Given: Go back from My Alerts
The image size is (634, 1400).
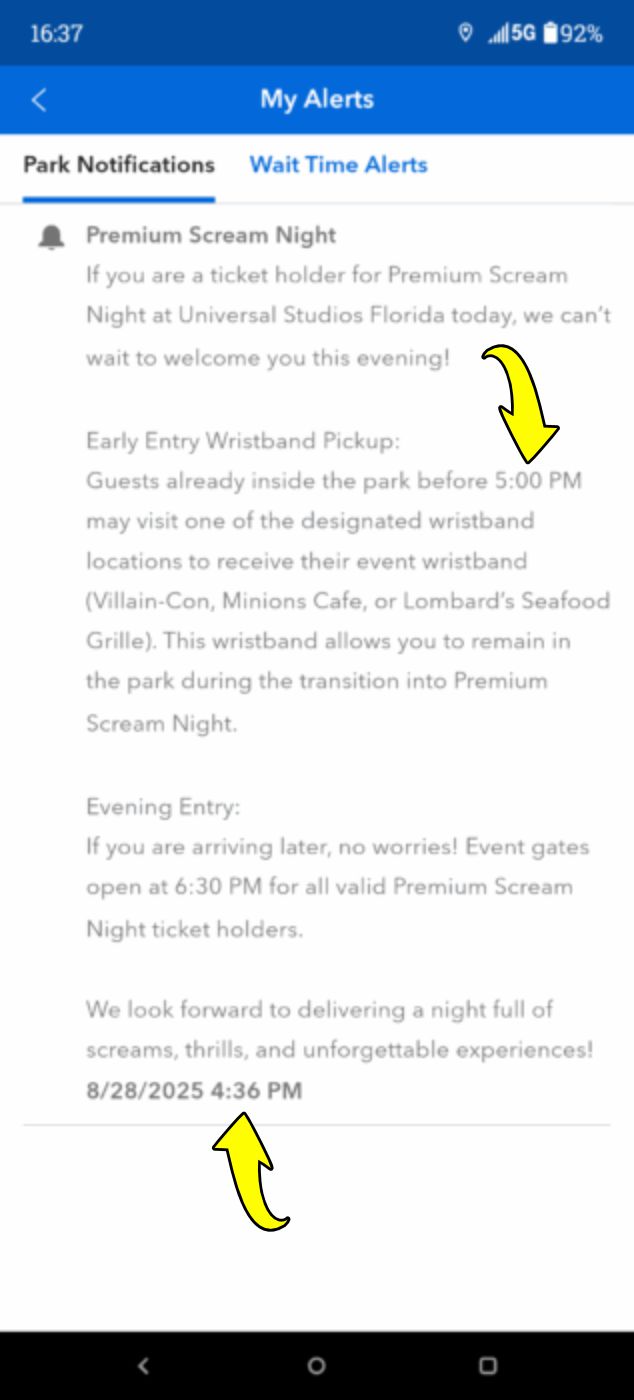Looking at the screenshot, I should point(39,100).
